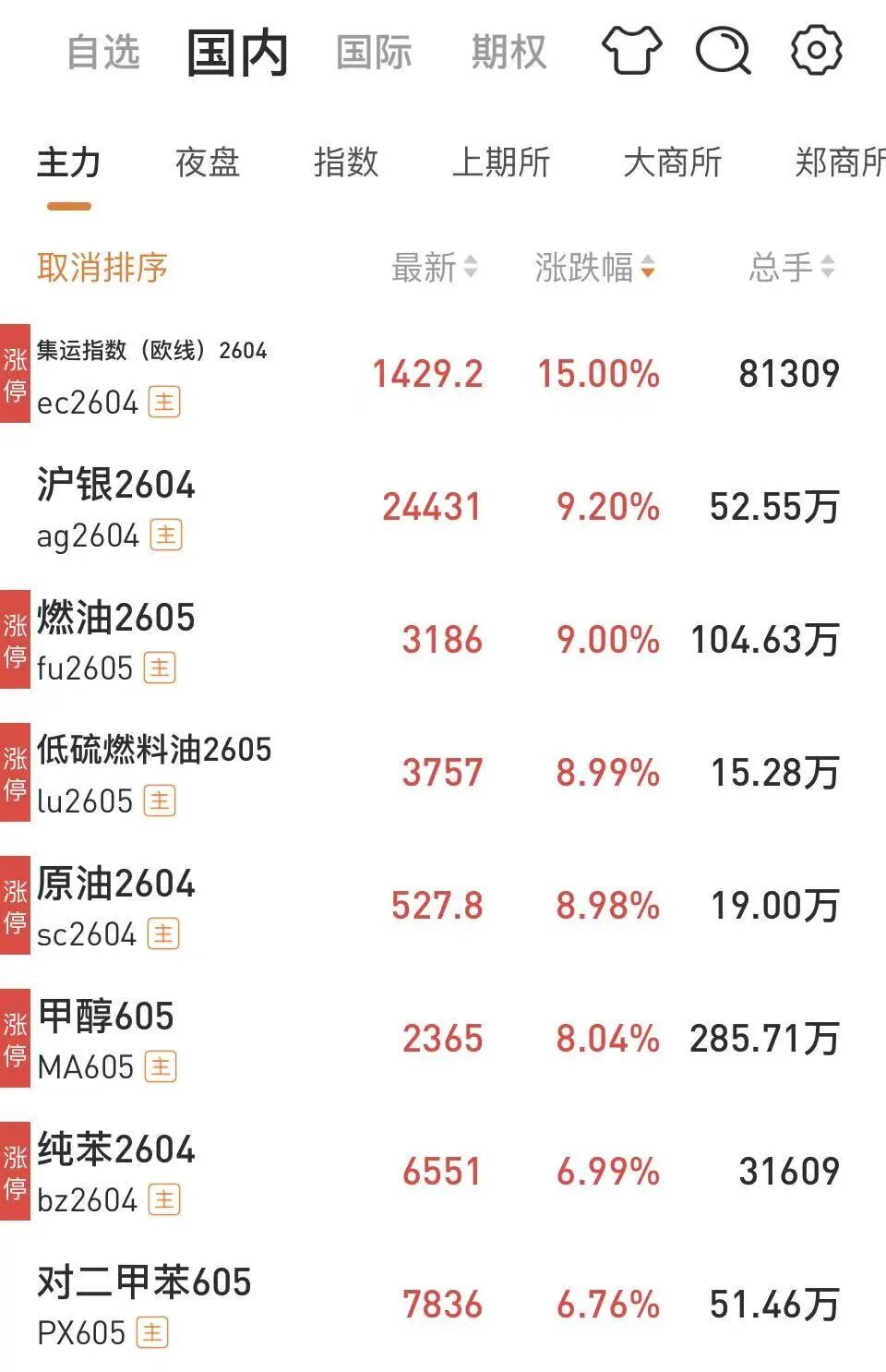Tap 取消排序 to cancel sorting
The image size is (886, 1372).
coord(102,268)
